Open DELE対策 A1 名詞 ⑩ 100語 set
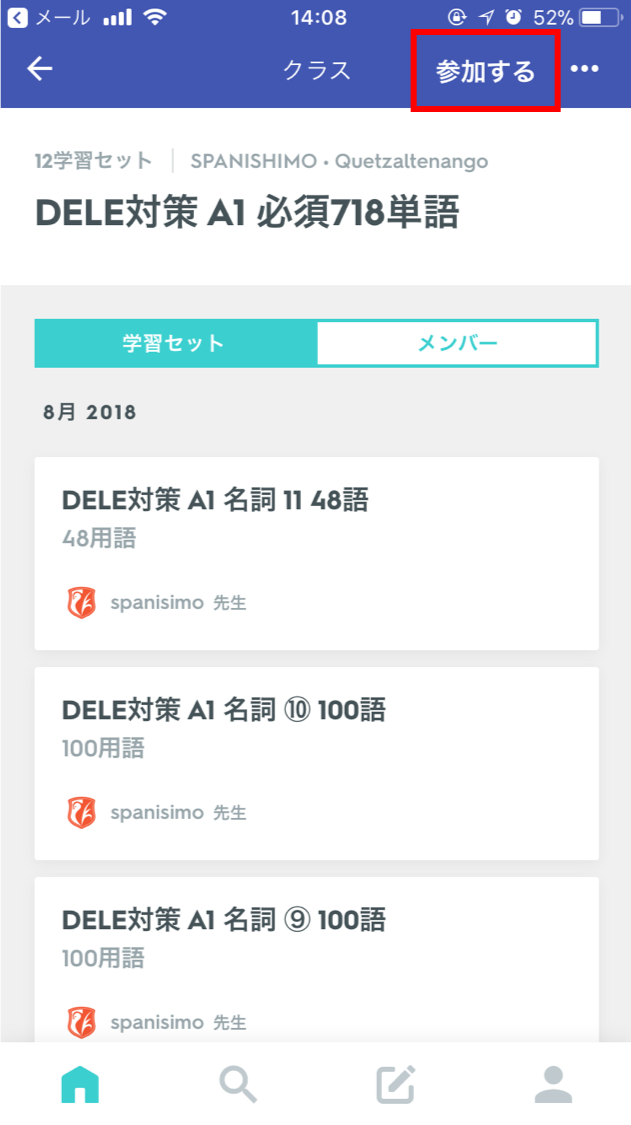 317,763
